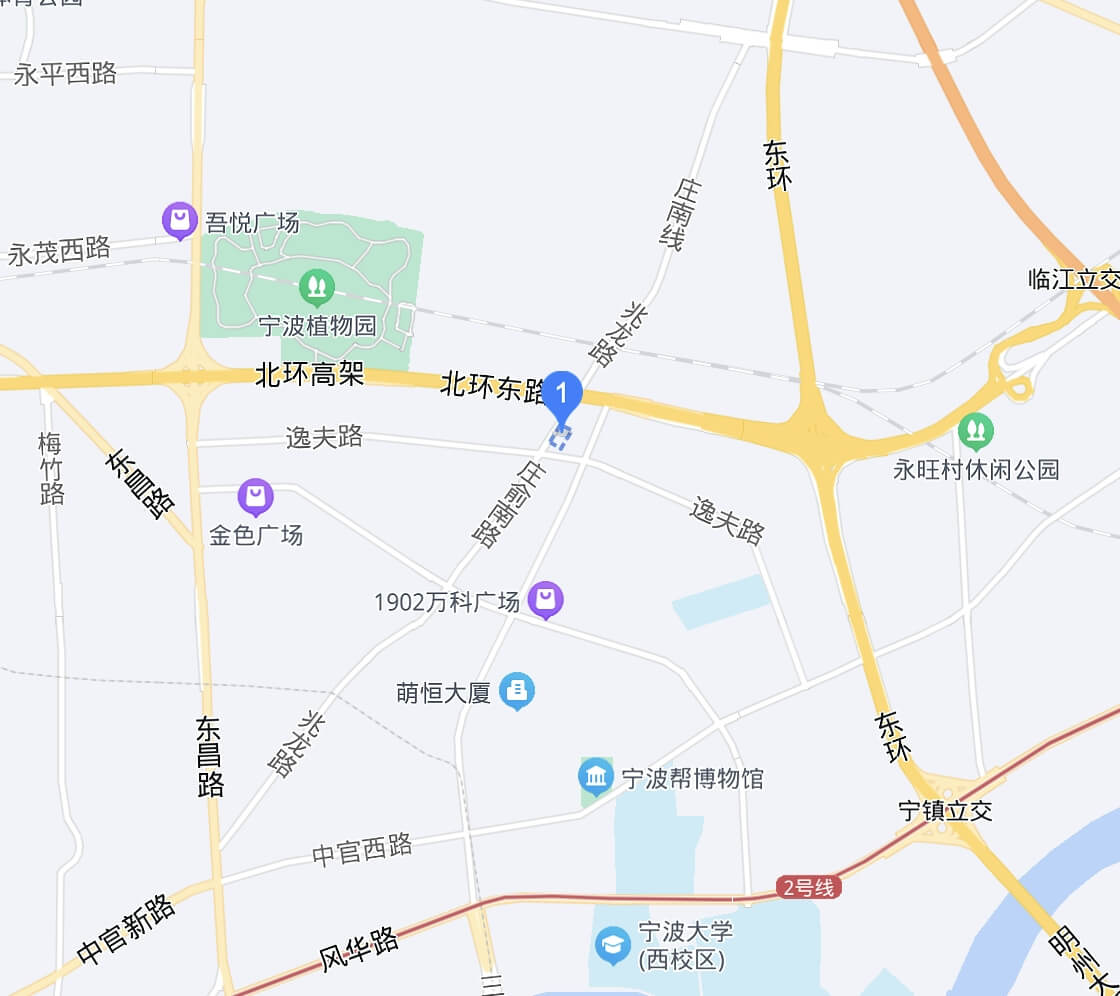The image size is (1120, 996).
Task: Open 萌恒大厦 building marker
Action: coord(517,690)
